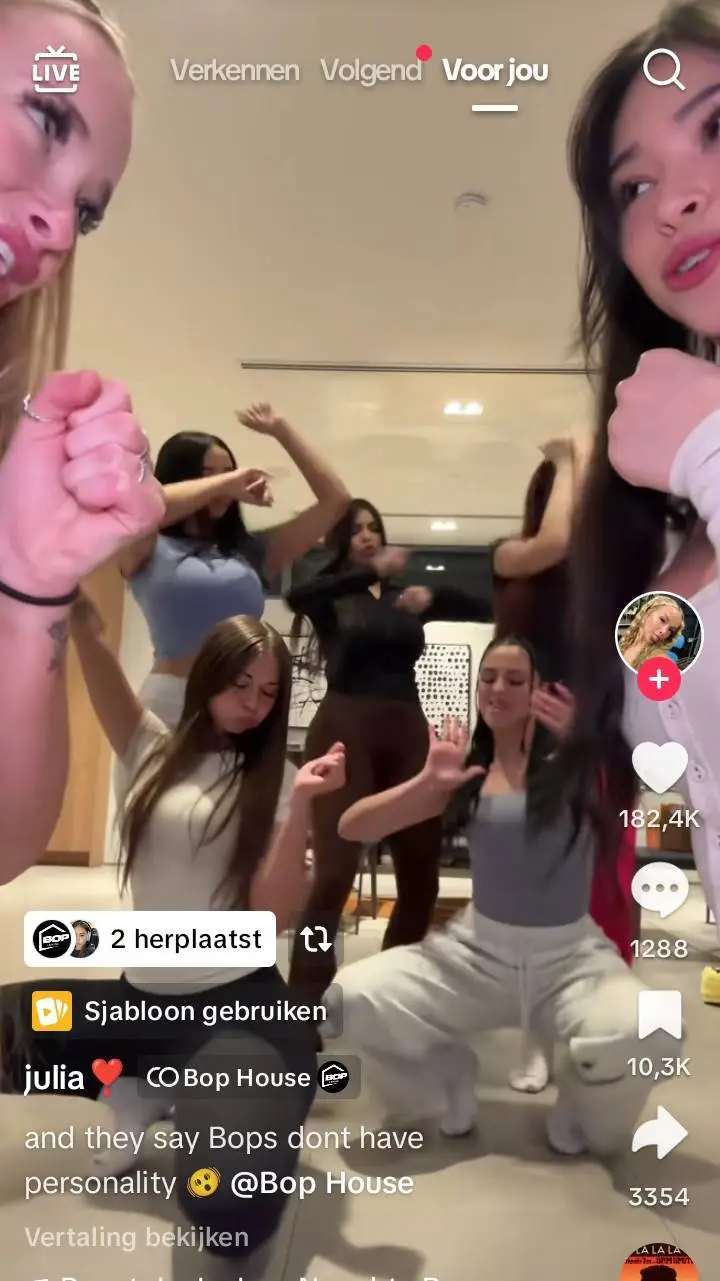
Task: Open the search magnifier
Action: click(x=663, y=70)
